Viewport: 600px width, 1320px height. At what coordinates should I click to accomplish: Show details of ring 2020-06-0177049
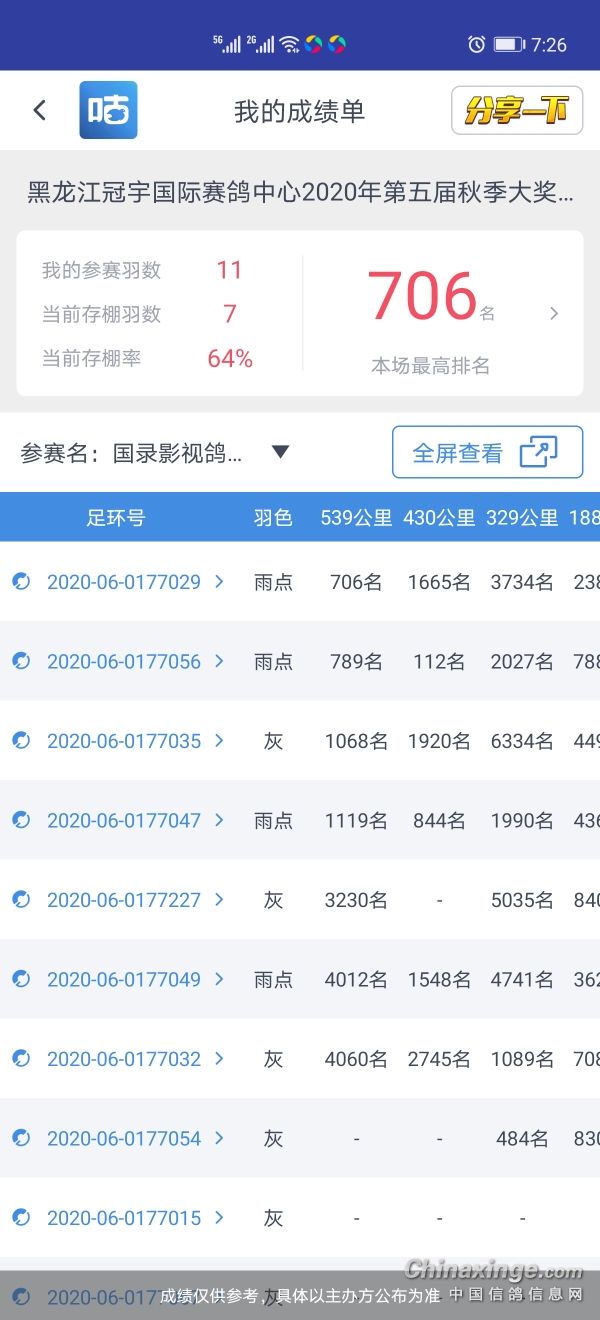point(124,979)
